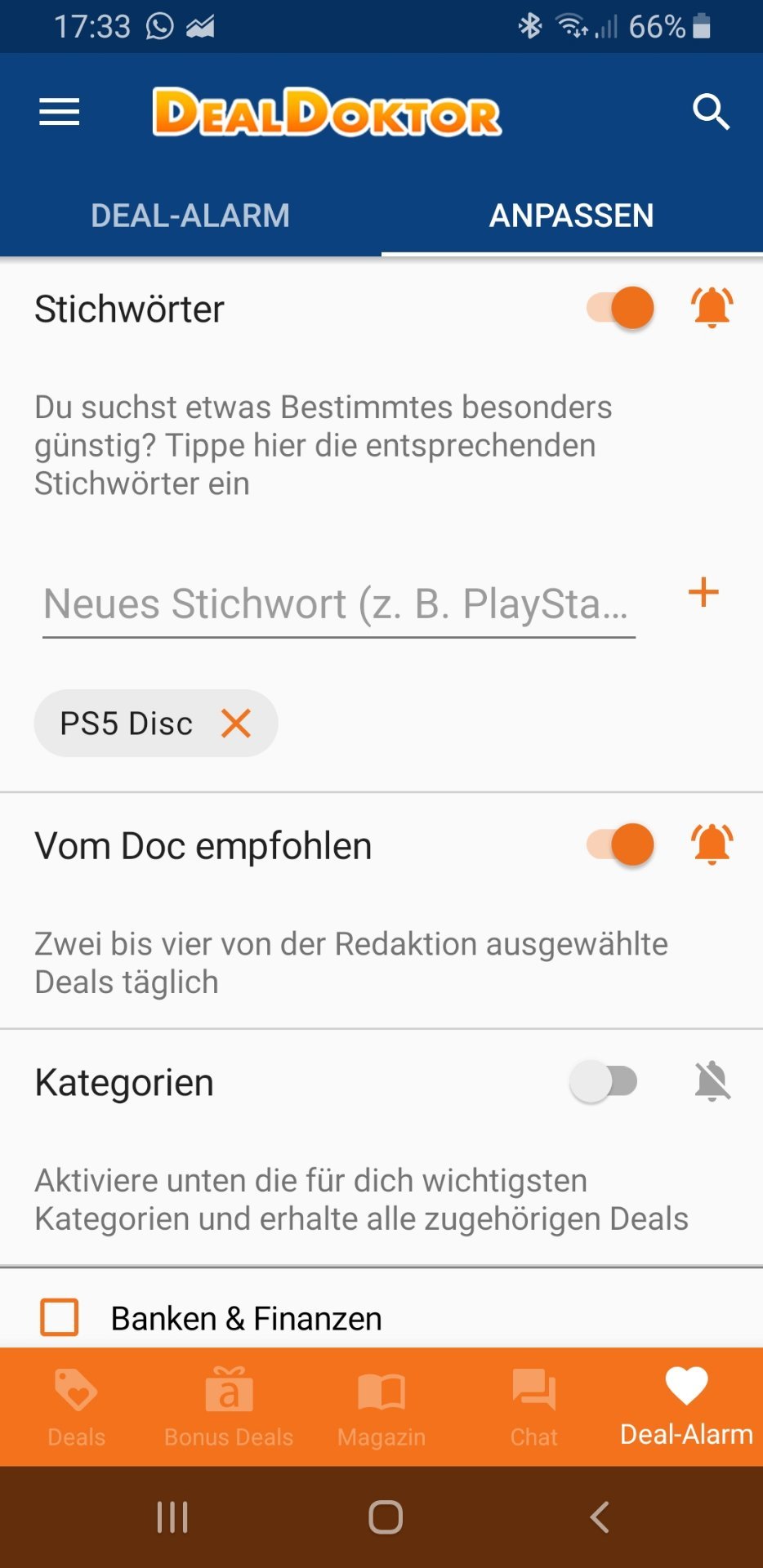Enable the Kategorien switch
This screenshot has width=763, height=1568.
[x=604, y=1081]
